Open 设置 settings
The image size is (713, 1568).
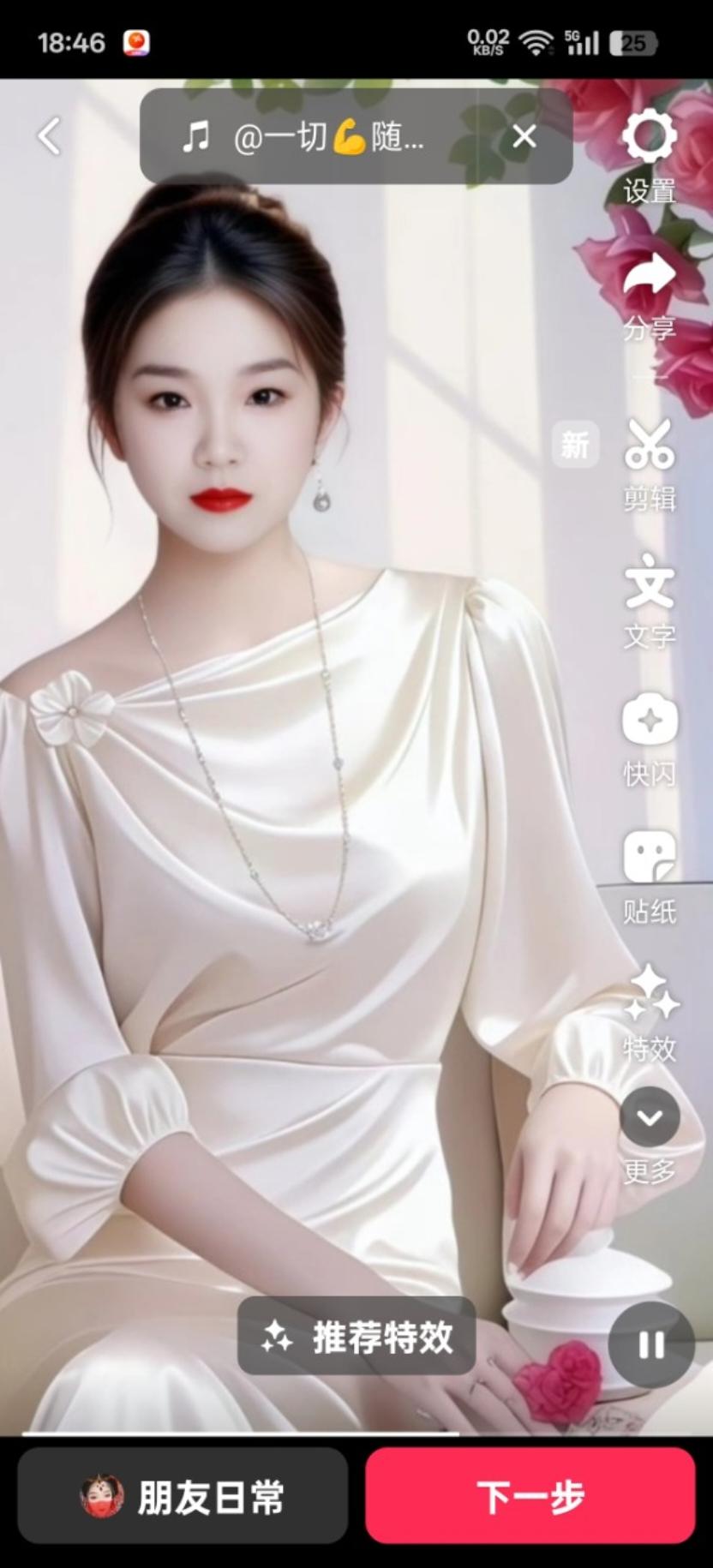click(x=649, y=154)
